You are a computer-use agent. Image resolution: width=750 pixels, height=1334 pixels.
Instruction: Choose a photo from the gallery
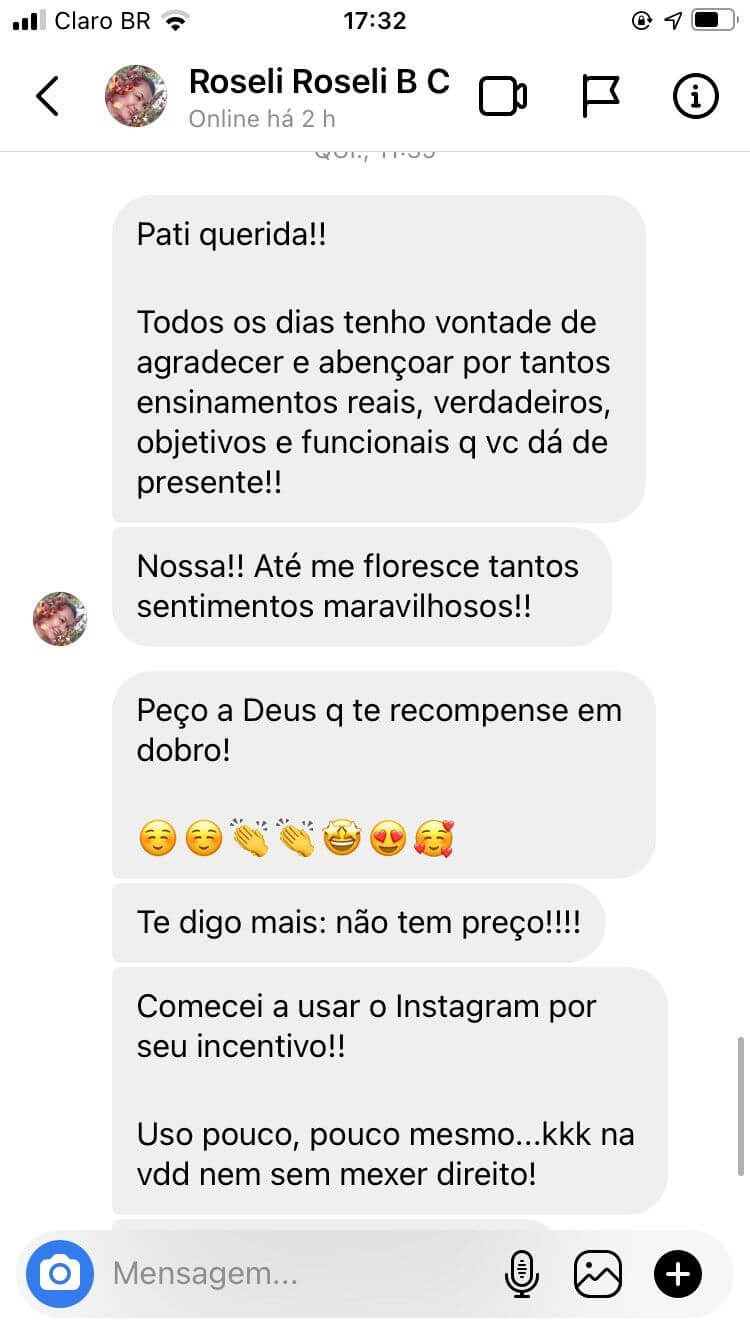click(x=597, y=1273)
